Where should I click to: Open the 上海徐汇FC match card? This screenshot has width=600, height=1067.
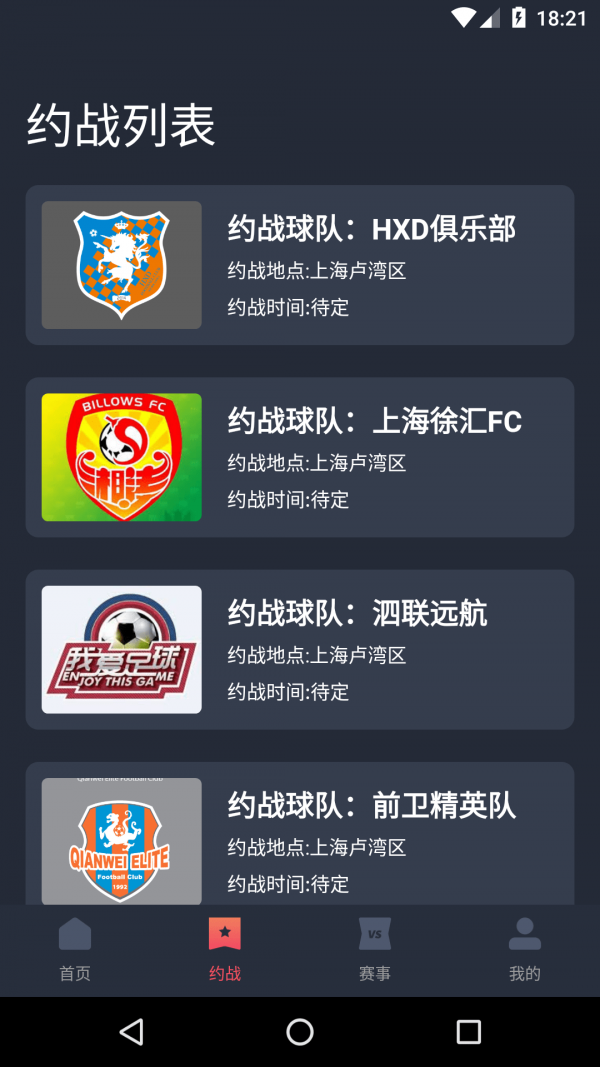(x=300, y=457)
